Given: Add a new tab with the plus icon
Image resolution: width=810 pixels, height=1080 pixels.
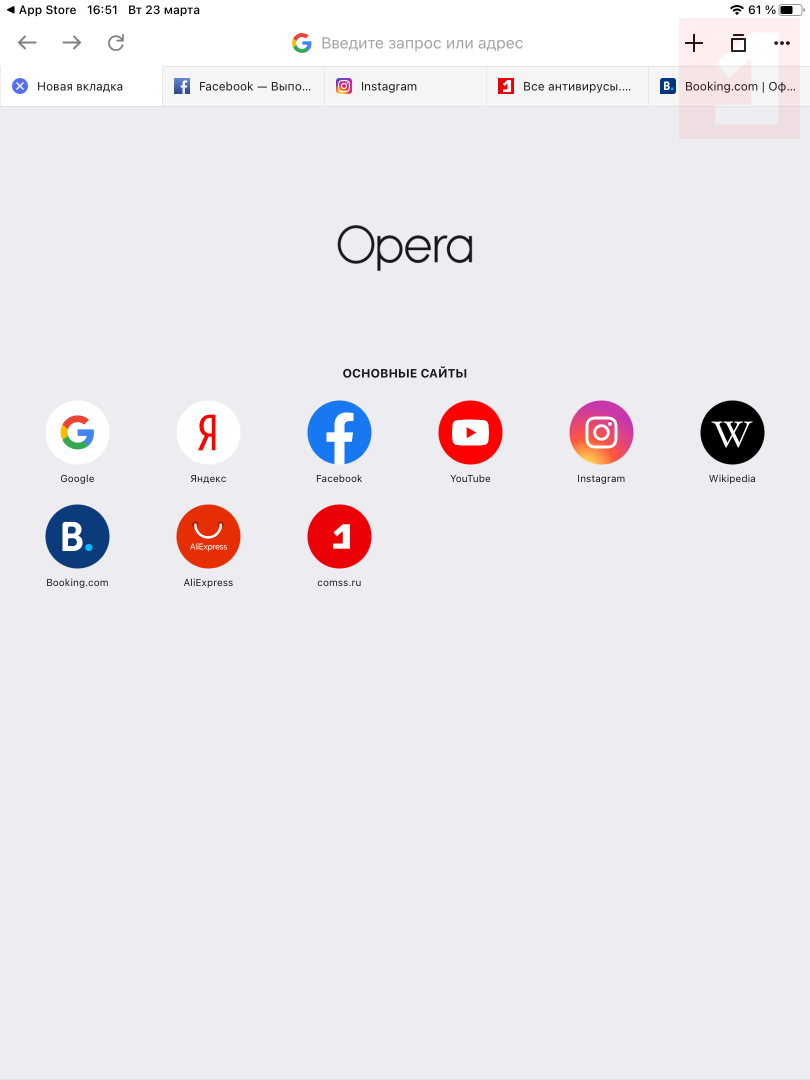Looking at the screenshot, I should coord(694,43).
